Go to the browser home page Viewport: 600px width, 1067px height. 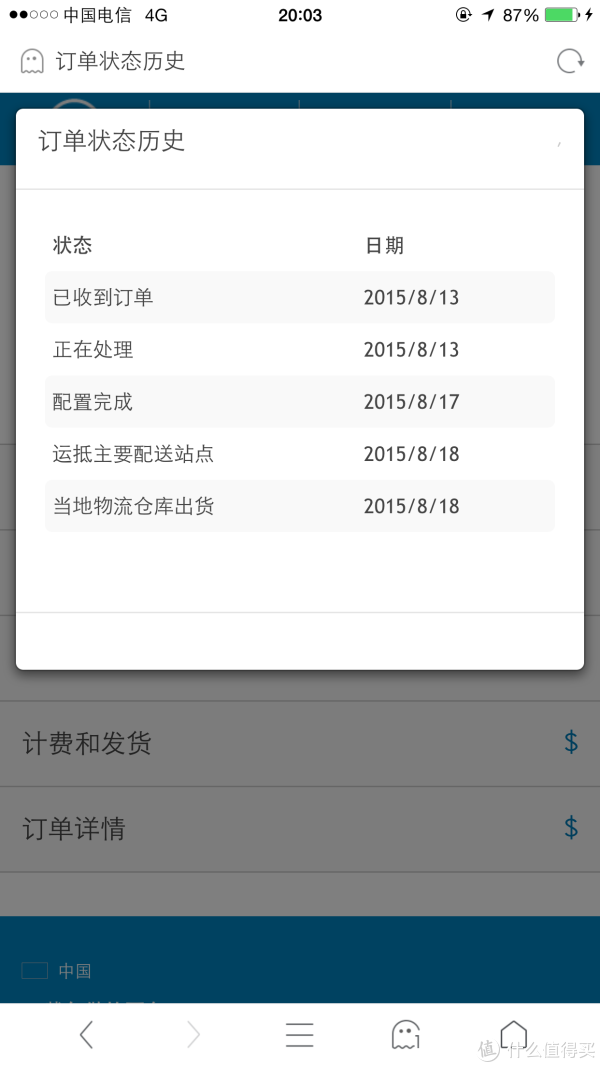pyautogui.click(x=513, y=1034)
